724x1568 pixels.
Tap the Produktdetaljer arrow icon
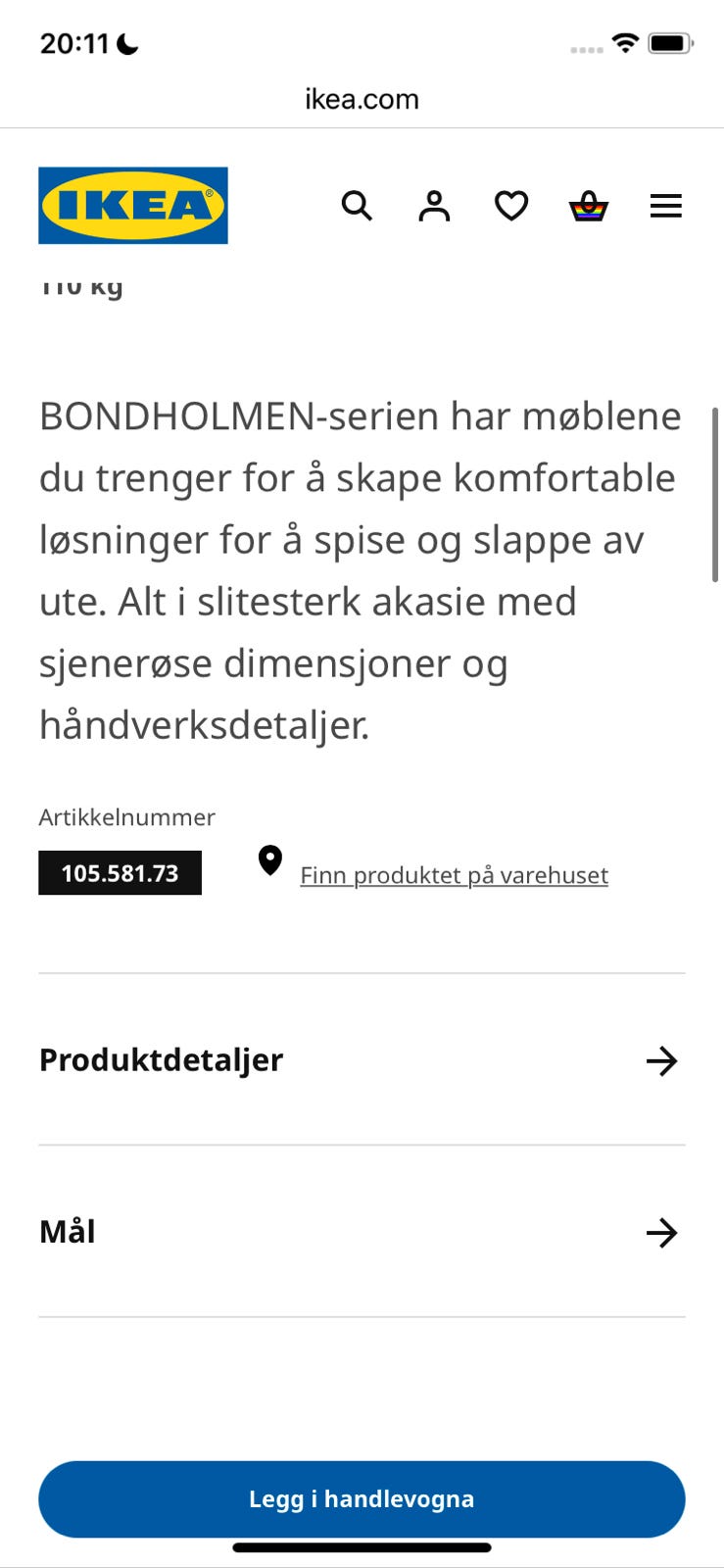(x=663, y=1060)
